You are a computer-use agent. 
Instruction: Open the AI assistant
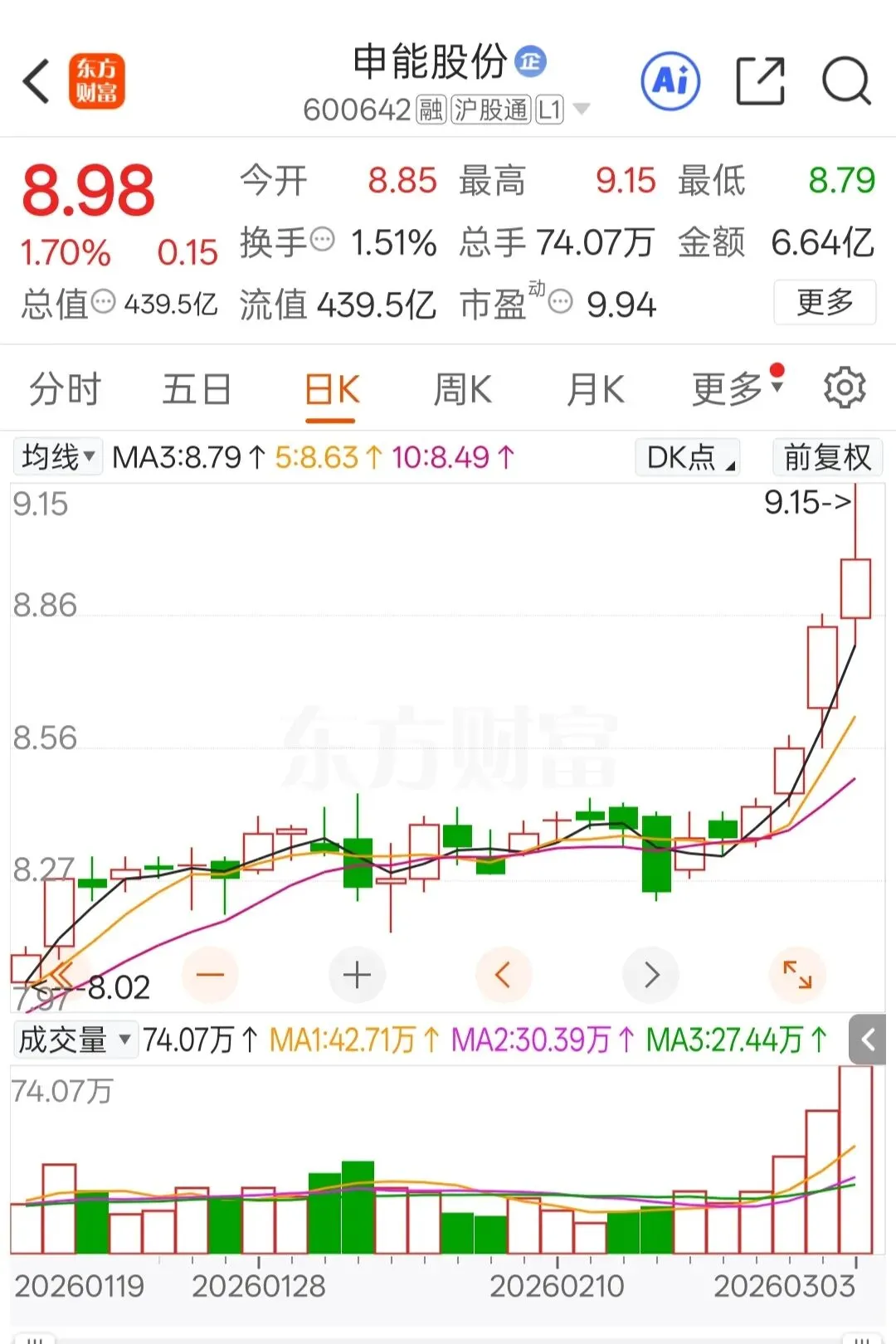click(x=670, y=81)
